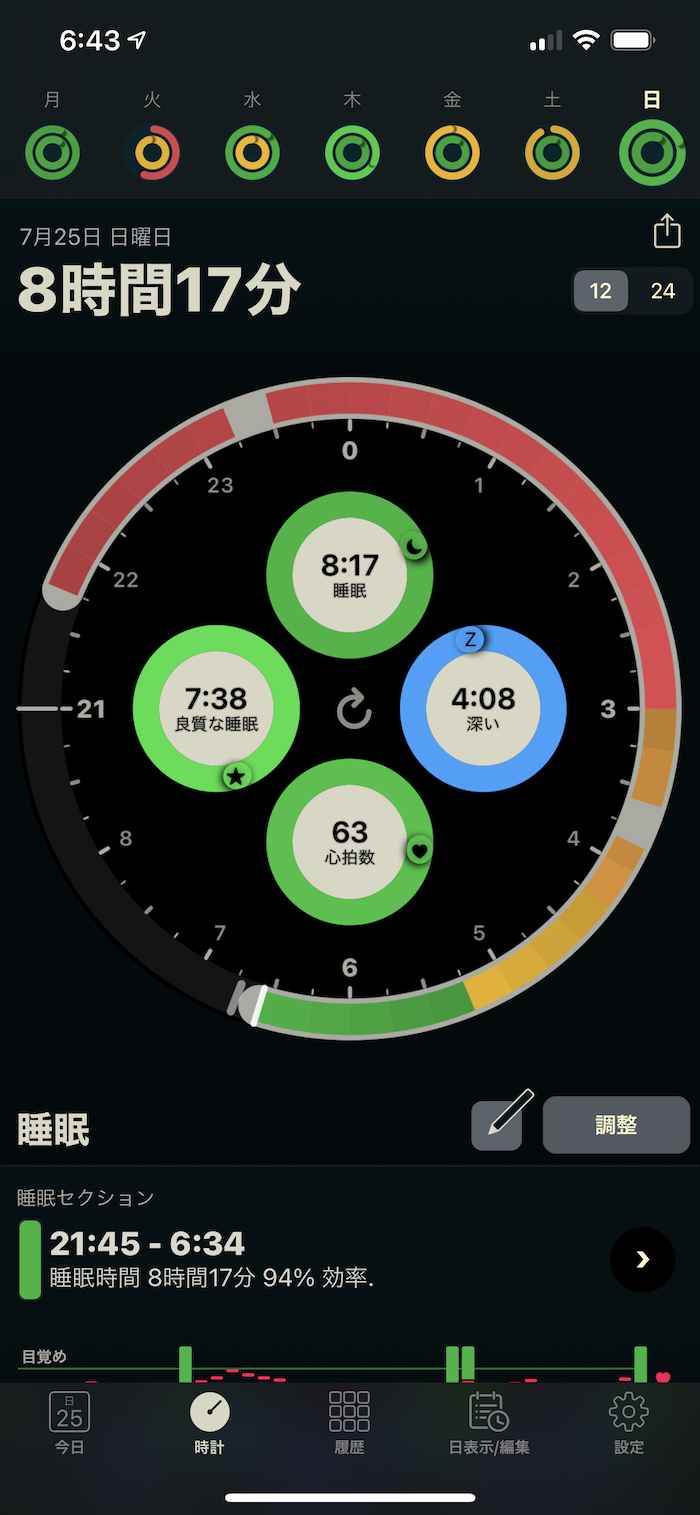This screenshot has width=700, height=1515.
Task: Open sleep session 21:45 - 6:34 details
Action: (642, 1259)
